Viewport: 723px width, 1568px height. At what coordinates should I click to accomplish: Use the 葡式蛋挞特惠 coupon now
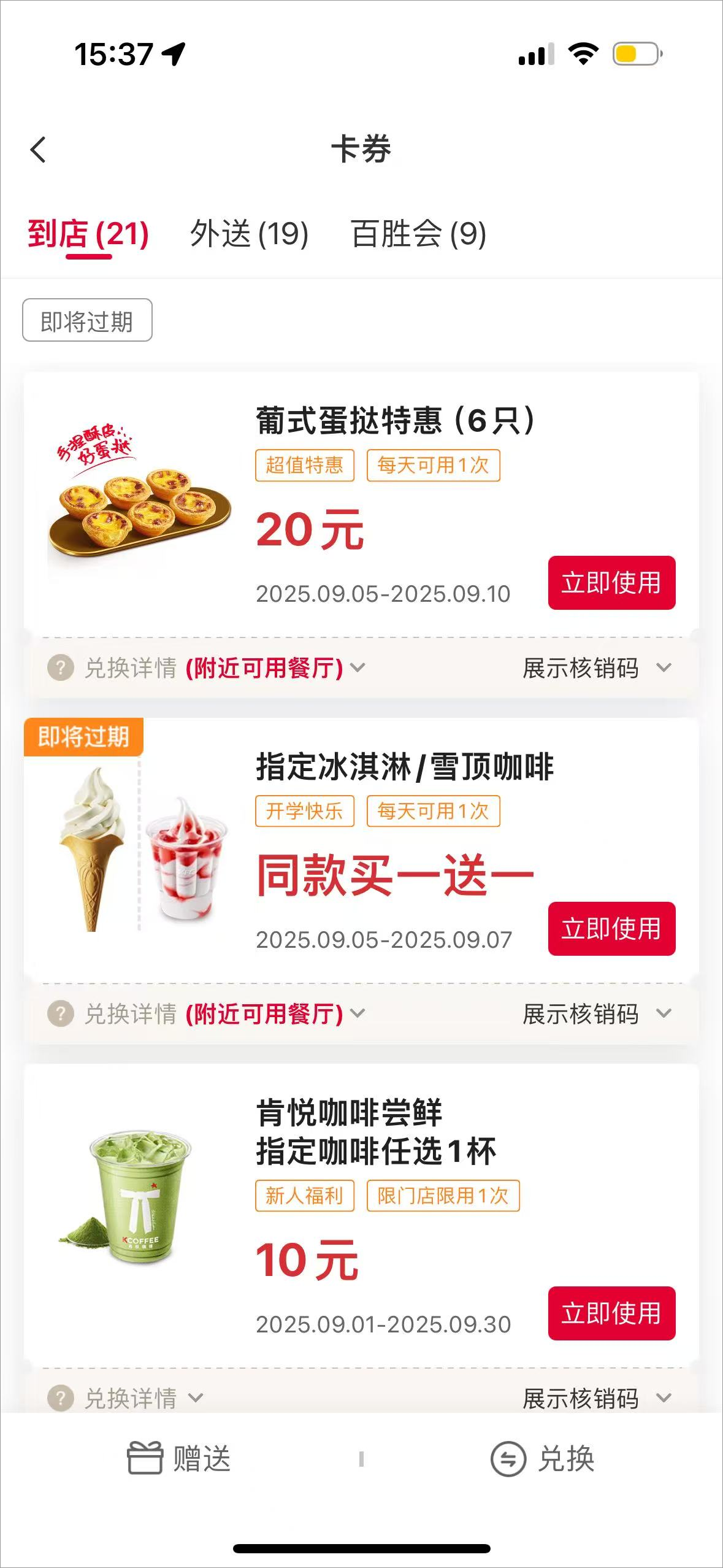coord(611,583)
